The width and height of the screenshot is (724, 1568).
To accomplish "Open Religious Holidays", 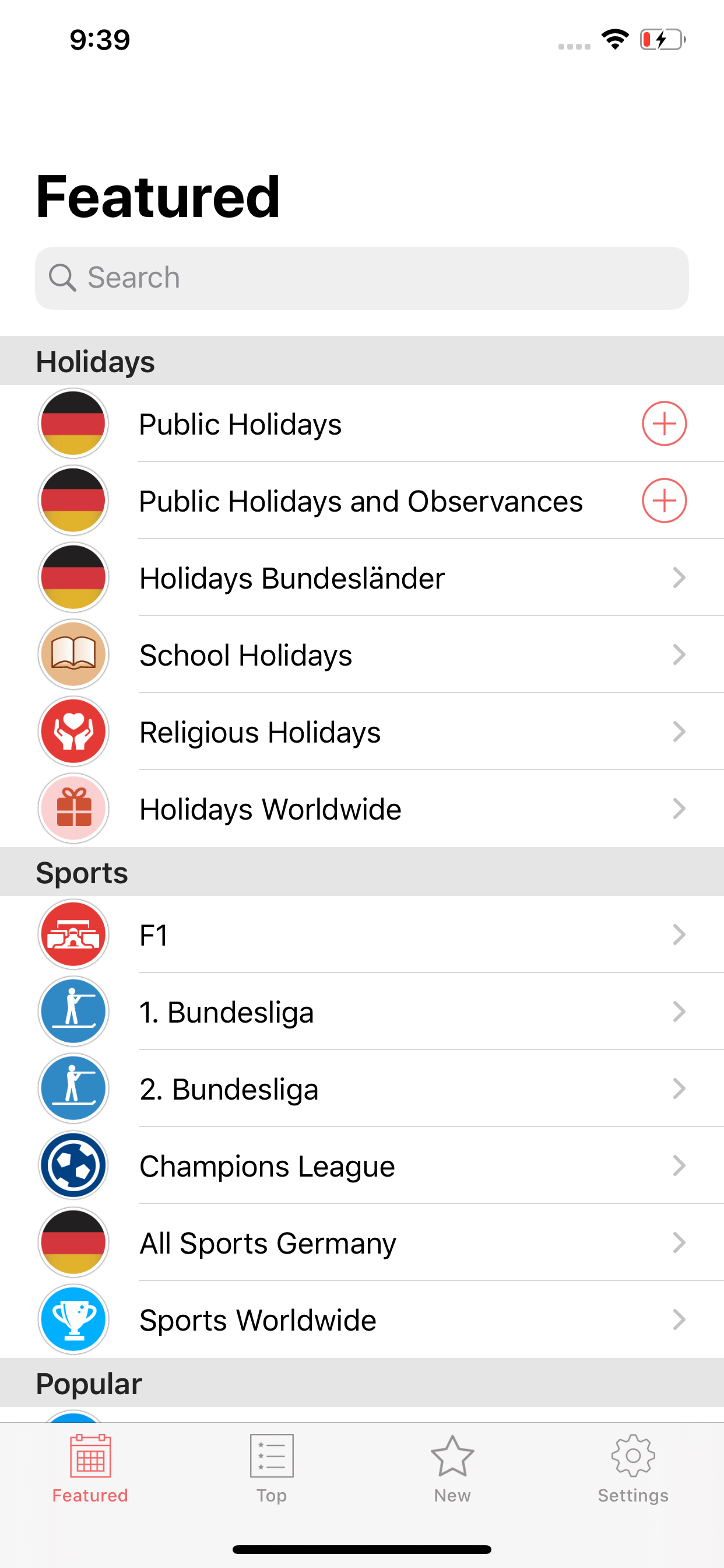I will coord(362,731).
